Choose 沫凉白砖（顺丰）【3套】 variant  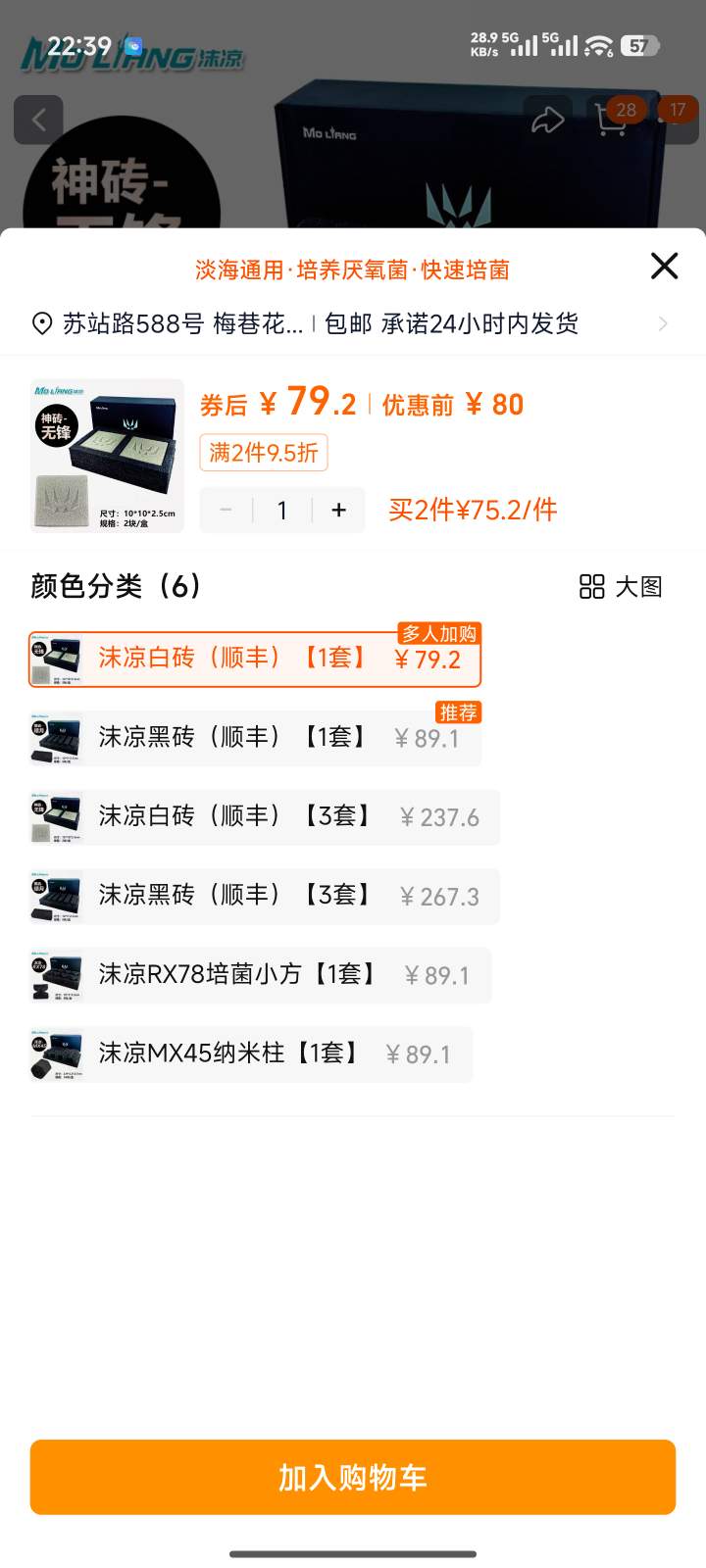pyautogui.click(x=265, y=817)
